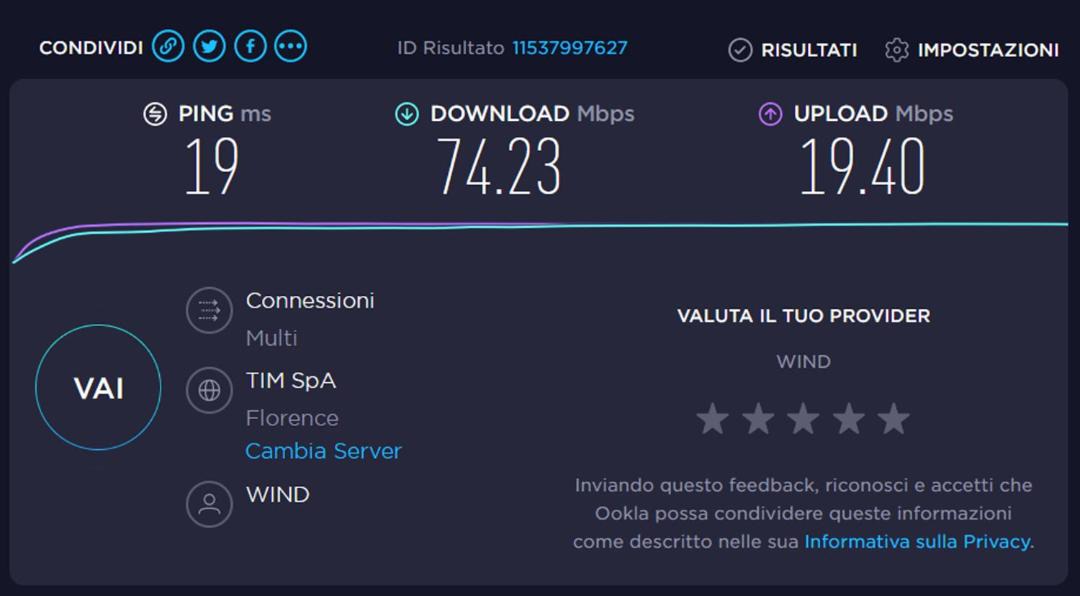Start a new test with VAI

point(98,388)
